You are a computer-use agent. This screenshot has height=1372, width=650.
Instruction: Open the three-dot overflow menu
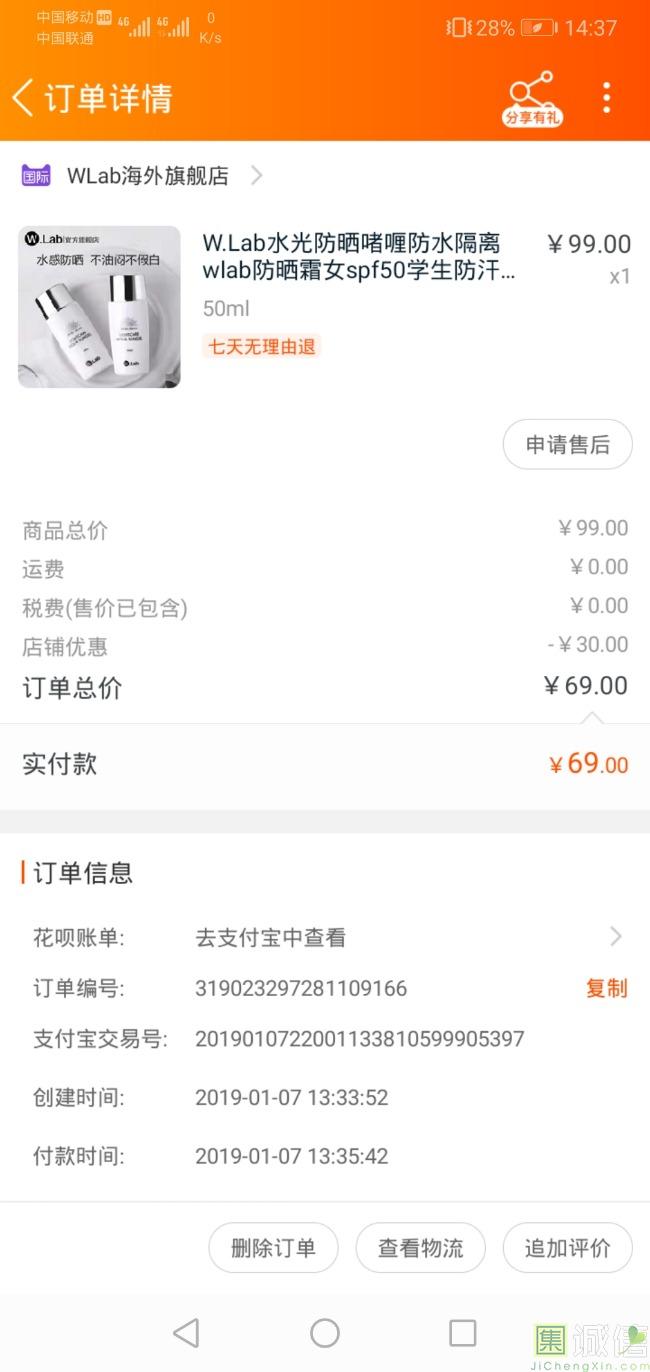point(606,98)
